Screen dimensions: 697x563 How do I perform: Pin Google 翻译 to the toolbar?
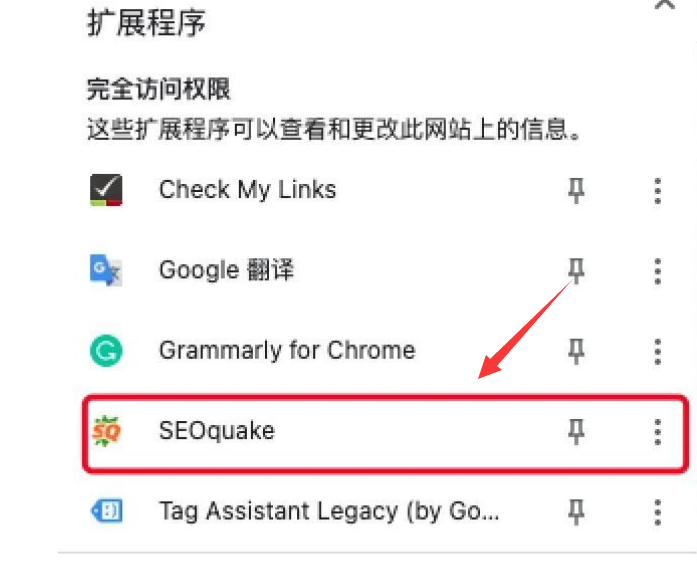coord(576,270)
